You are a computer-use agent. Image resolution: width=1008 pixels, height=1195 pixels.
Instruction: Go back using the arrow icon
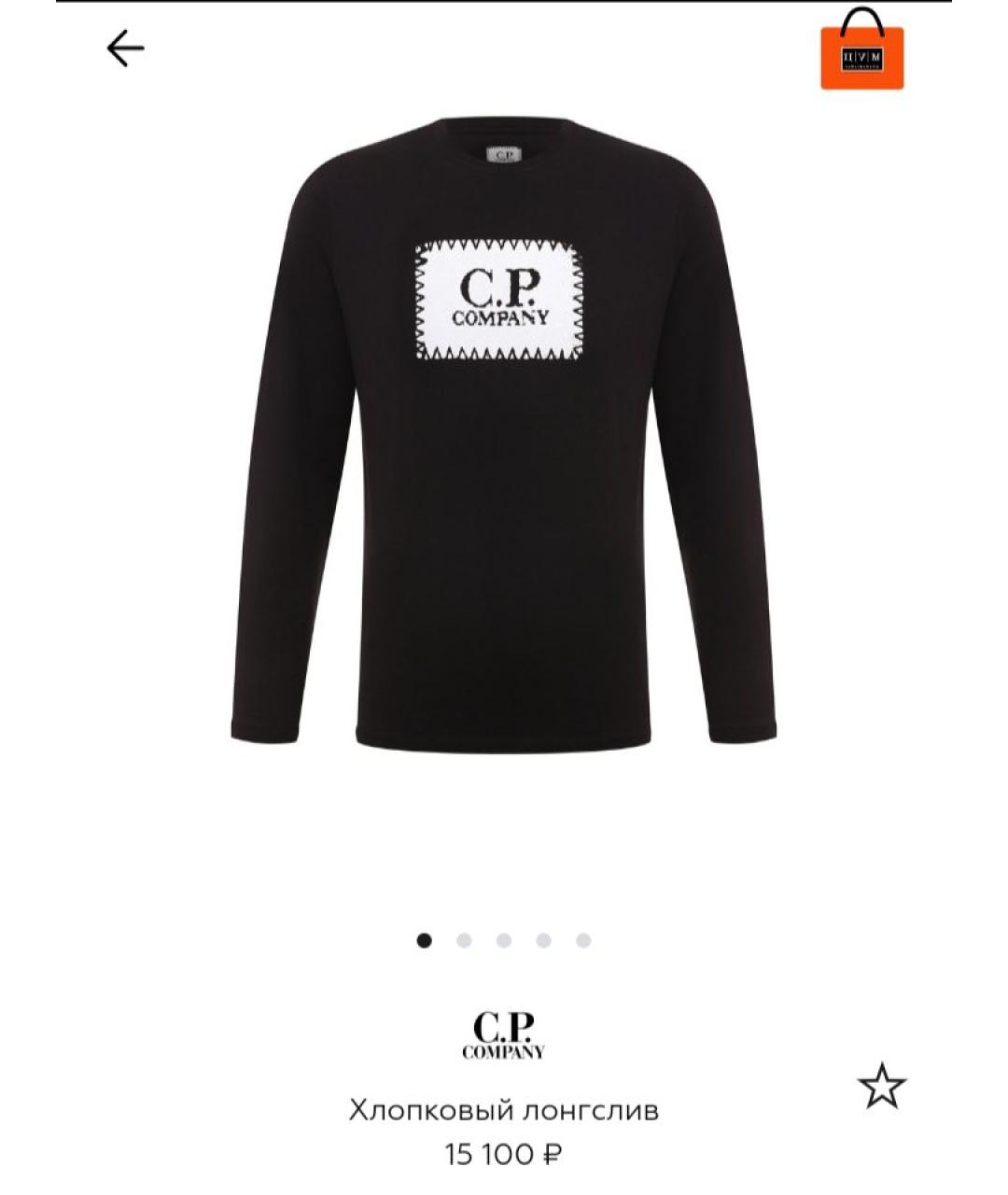125,49
